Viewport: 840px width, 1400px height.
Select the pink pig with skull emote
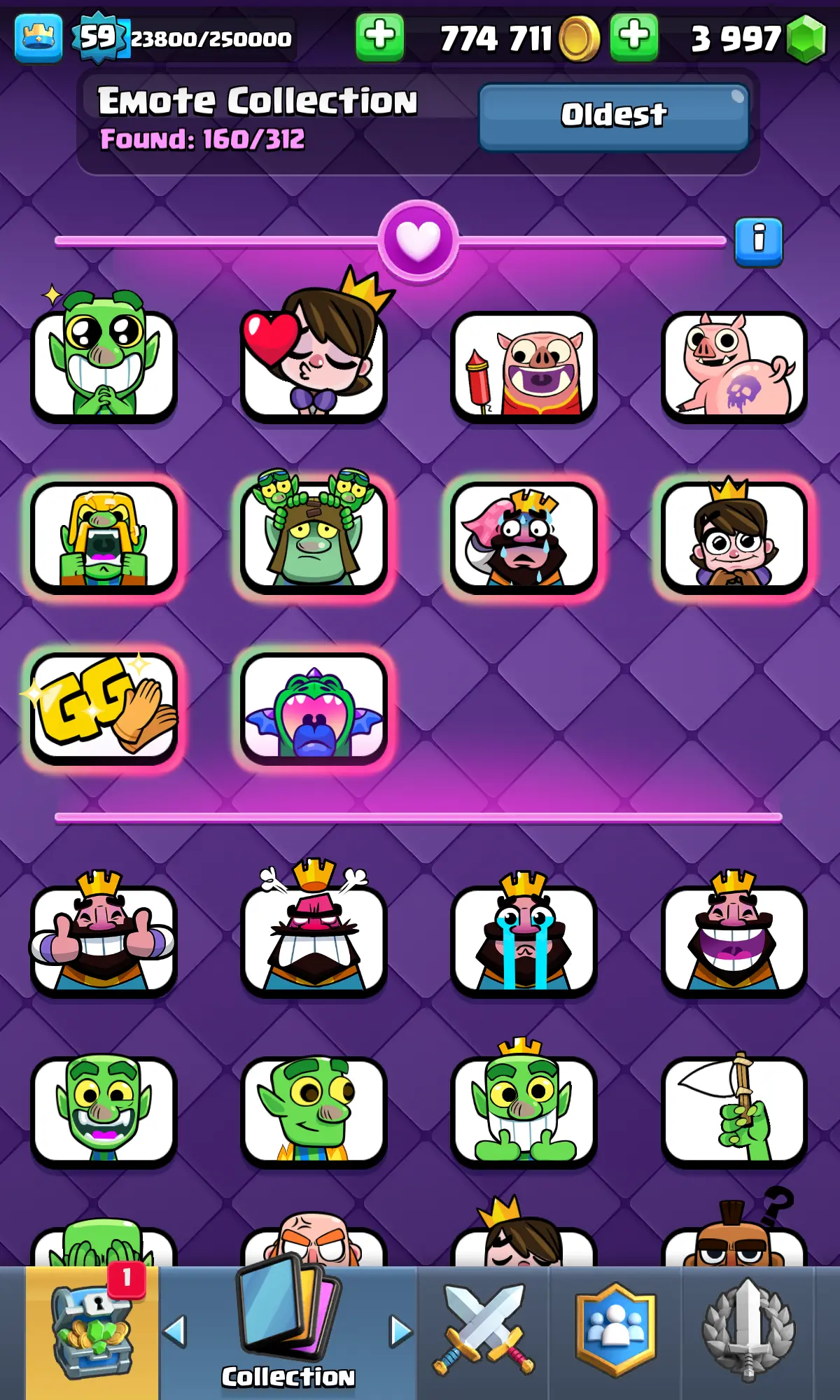click(x=734, y=367)
